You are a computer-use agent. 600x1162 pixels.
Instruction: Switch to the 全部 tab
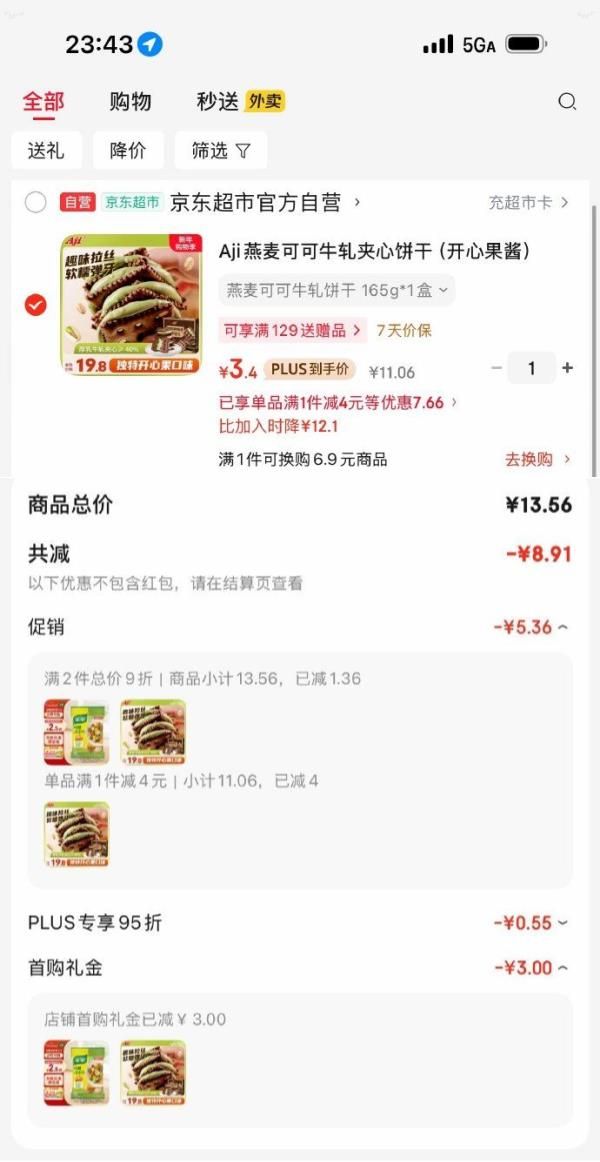point(43,101)
